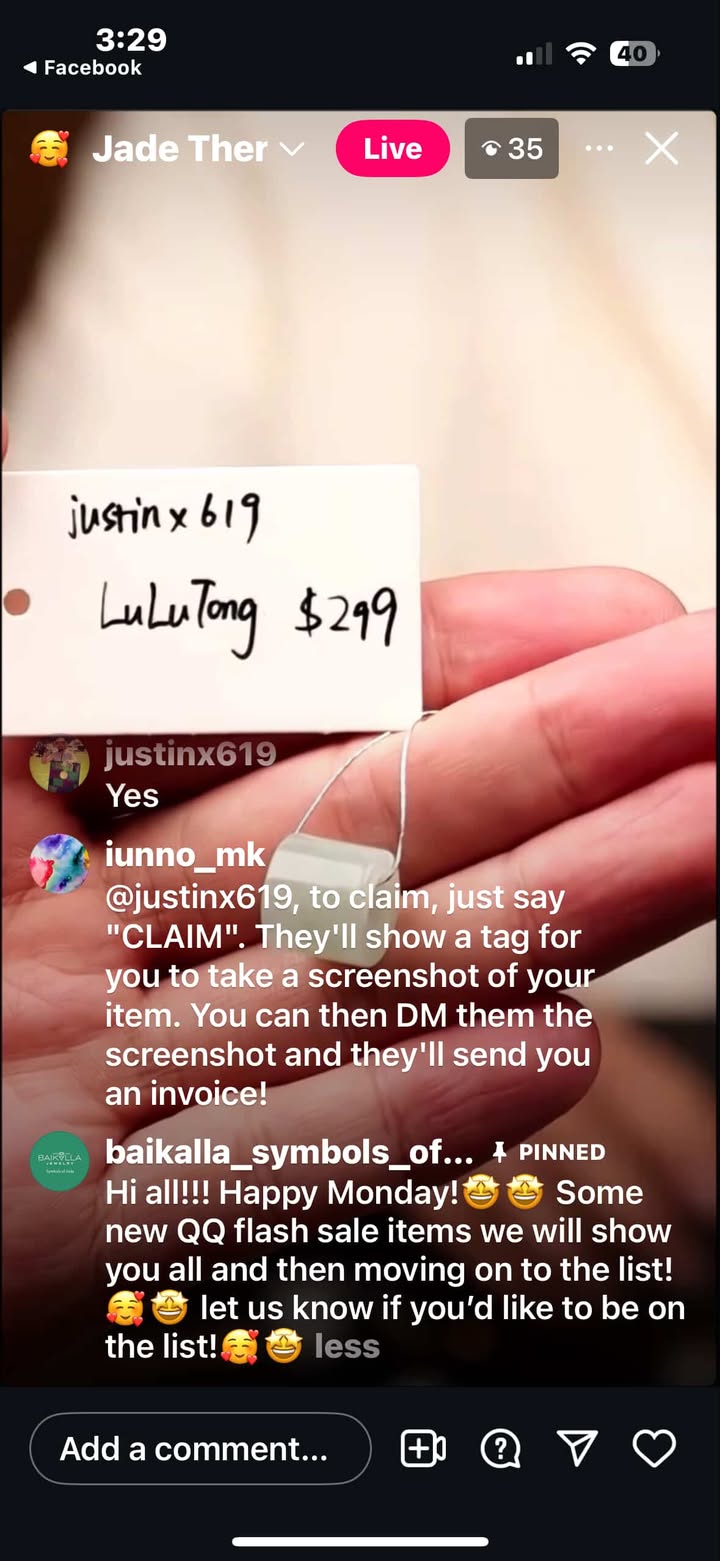Open baikalla_symbols_of pinned commenter profile
This screenshot has width=720, height=1561.
tap(289, 1152)
